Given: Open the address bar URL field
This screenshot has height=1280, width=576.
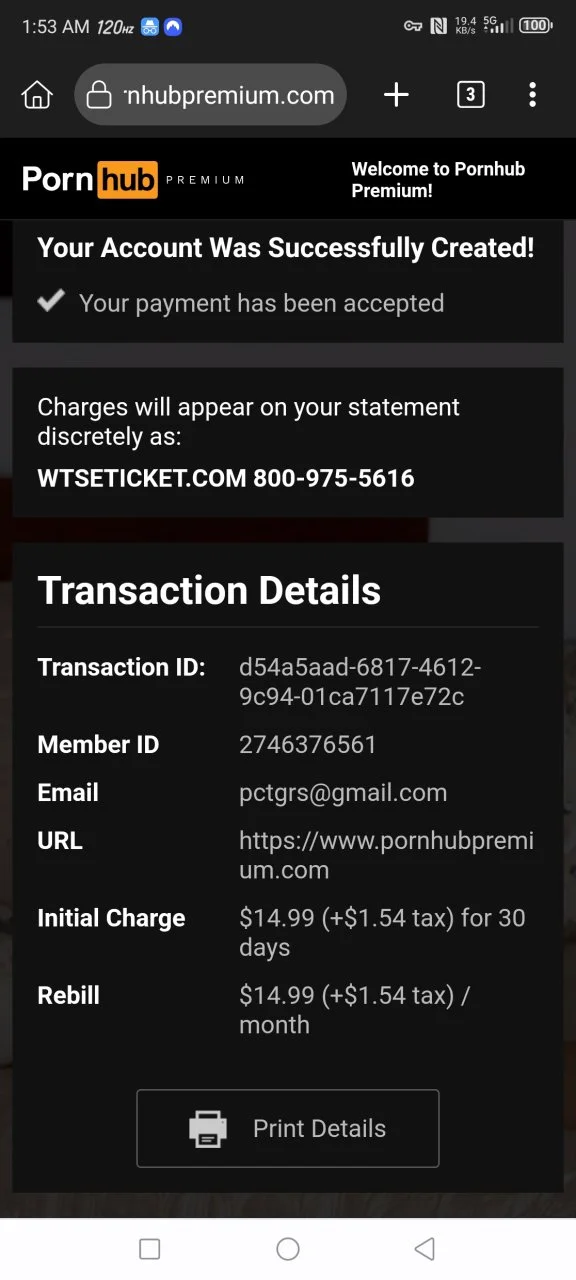Looking at the screenshot, I should point(211,95).
